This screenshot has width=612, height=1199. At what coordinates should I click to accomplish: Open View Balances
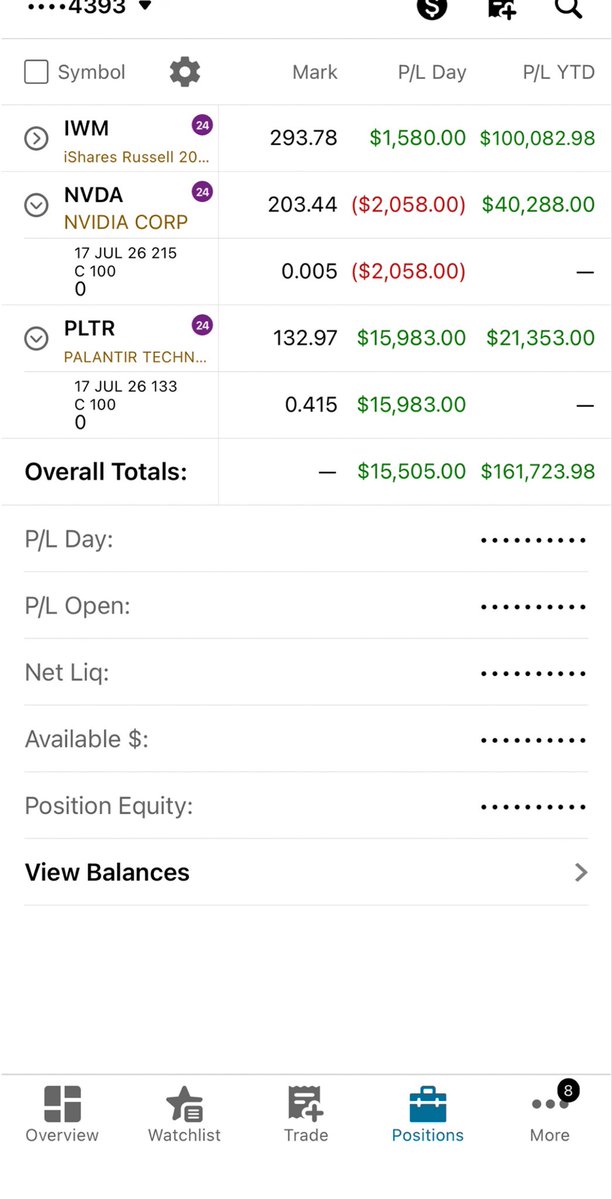(306, 872)
